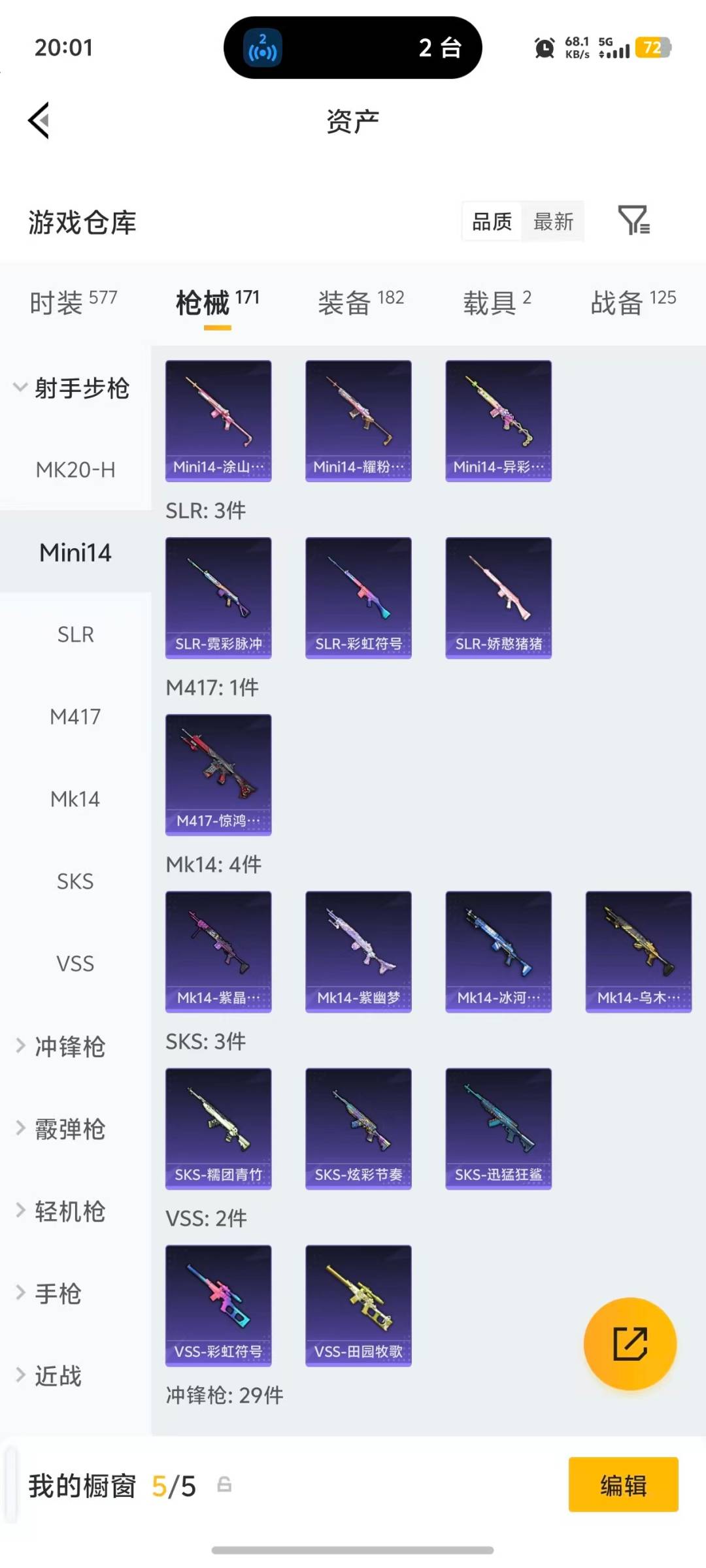Switch to the 装备 tab
Viewport: 706px width, 1568px height.
[361, 302]
